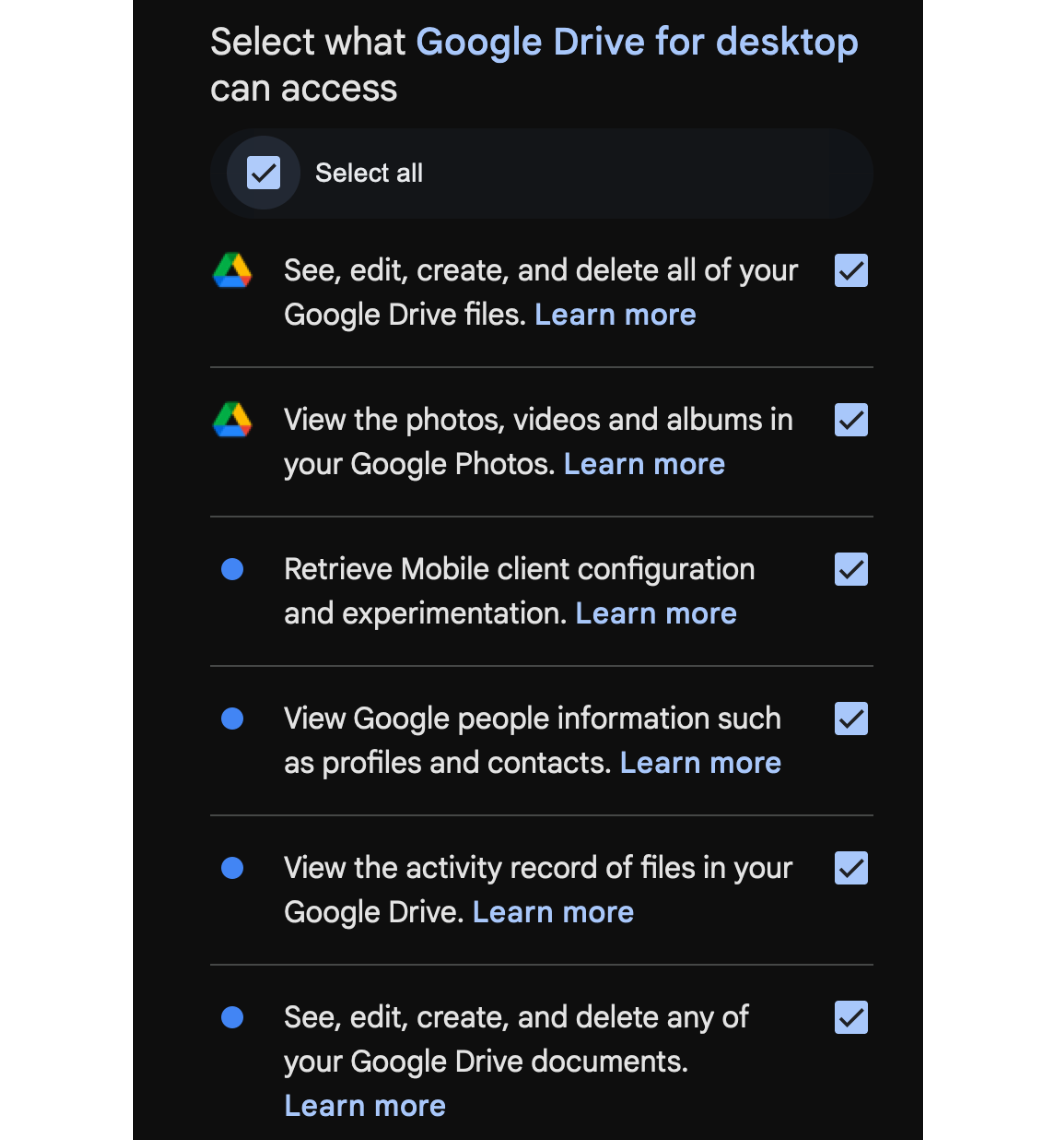Open Learn more for profiles and contacts

pyautogui.click(x=700, y=763)
